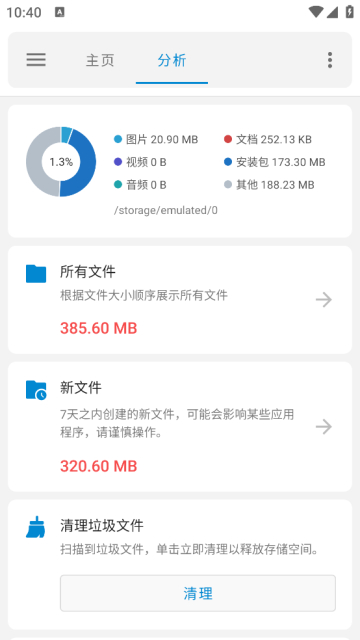Image resolution: width=360 pixels, height=640 pixels.
Task: Open the storage breakdown chart card
Action: click(180, 171)
